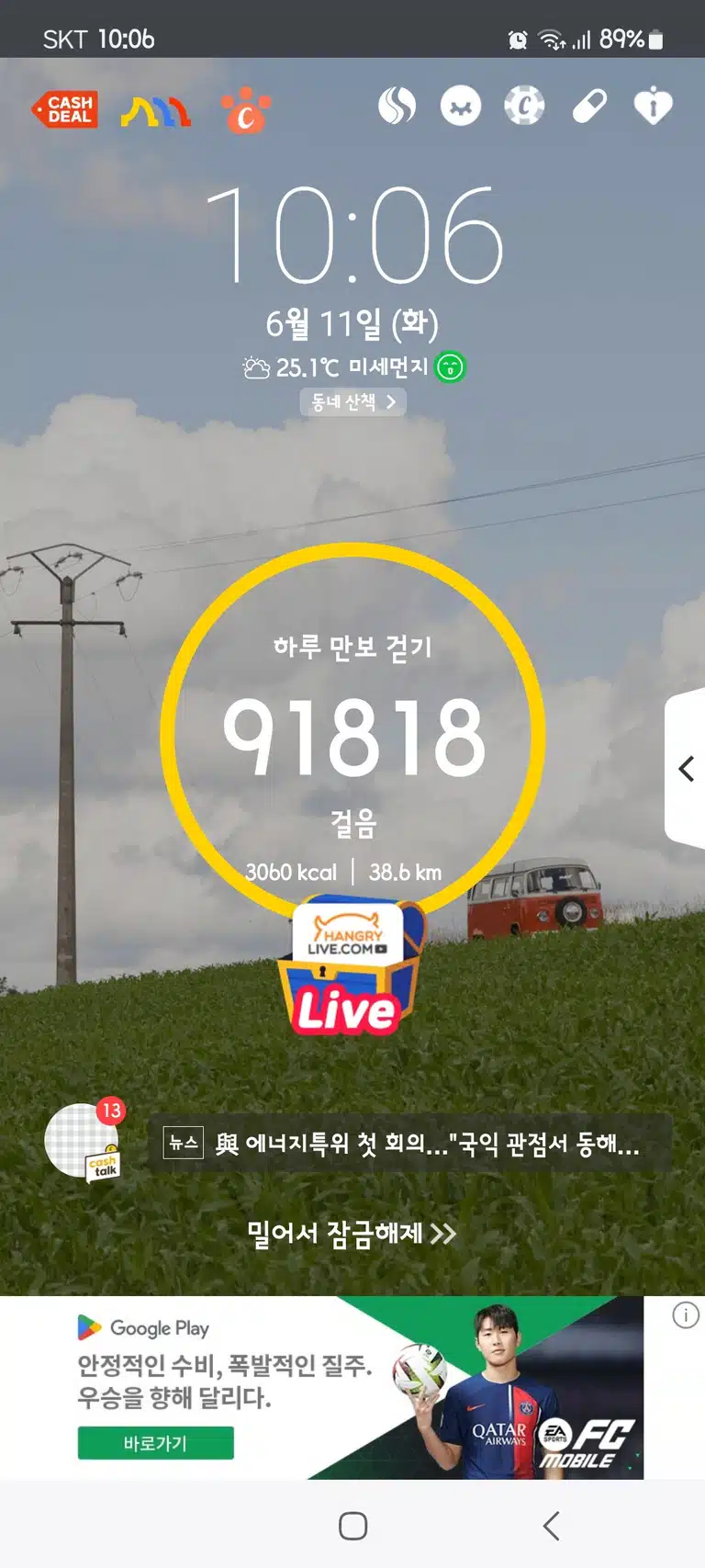
Task: Go to the system home button
Action: pyautogui.click(x=352, y=1526)
